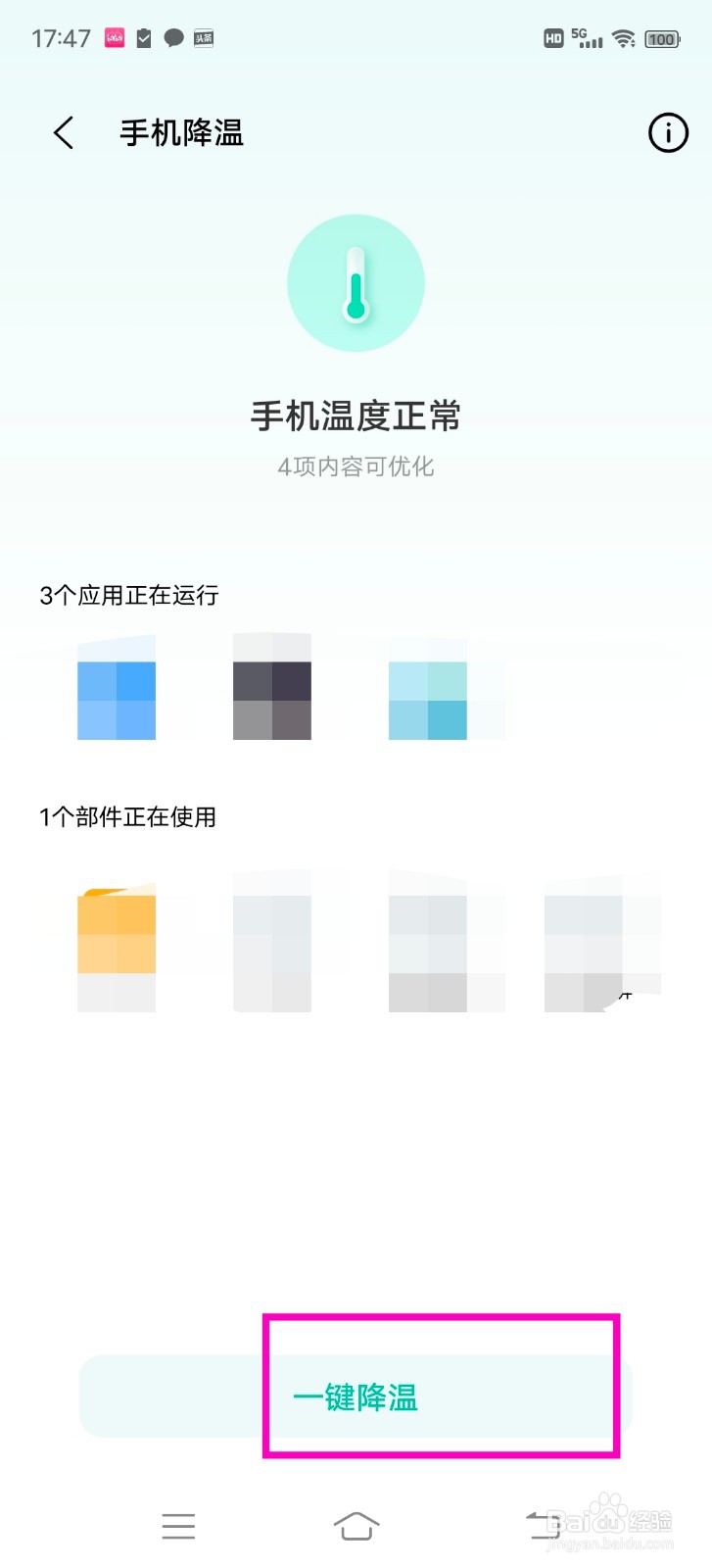Tap the chat bubble notification icon
Image resolution: width=712 pixels, height=1568 pixels.
point(173,38)
